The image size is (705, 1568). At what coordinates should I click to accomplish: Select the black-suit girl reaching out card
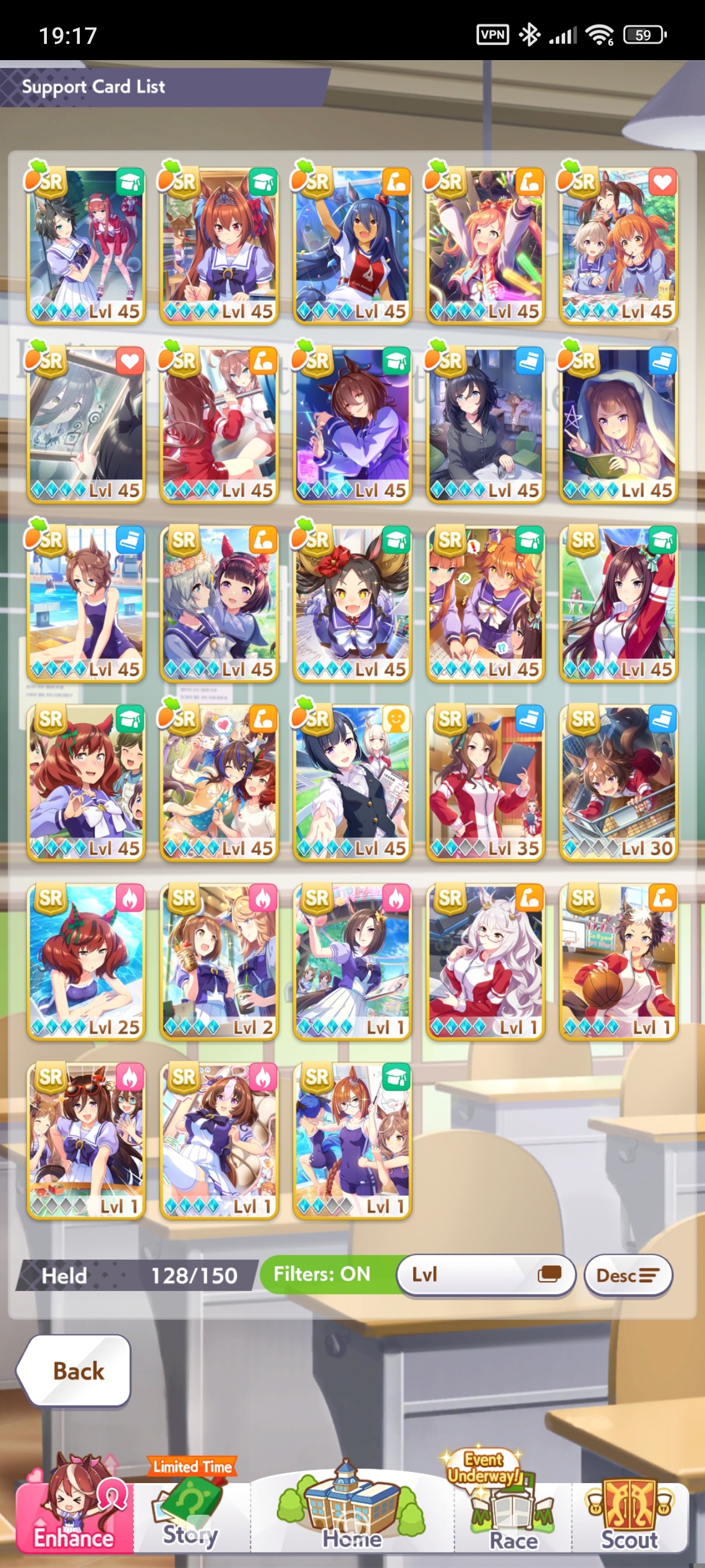tap(352, 782)
